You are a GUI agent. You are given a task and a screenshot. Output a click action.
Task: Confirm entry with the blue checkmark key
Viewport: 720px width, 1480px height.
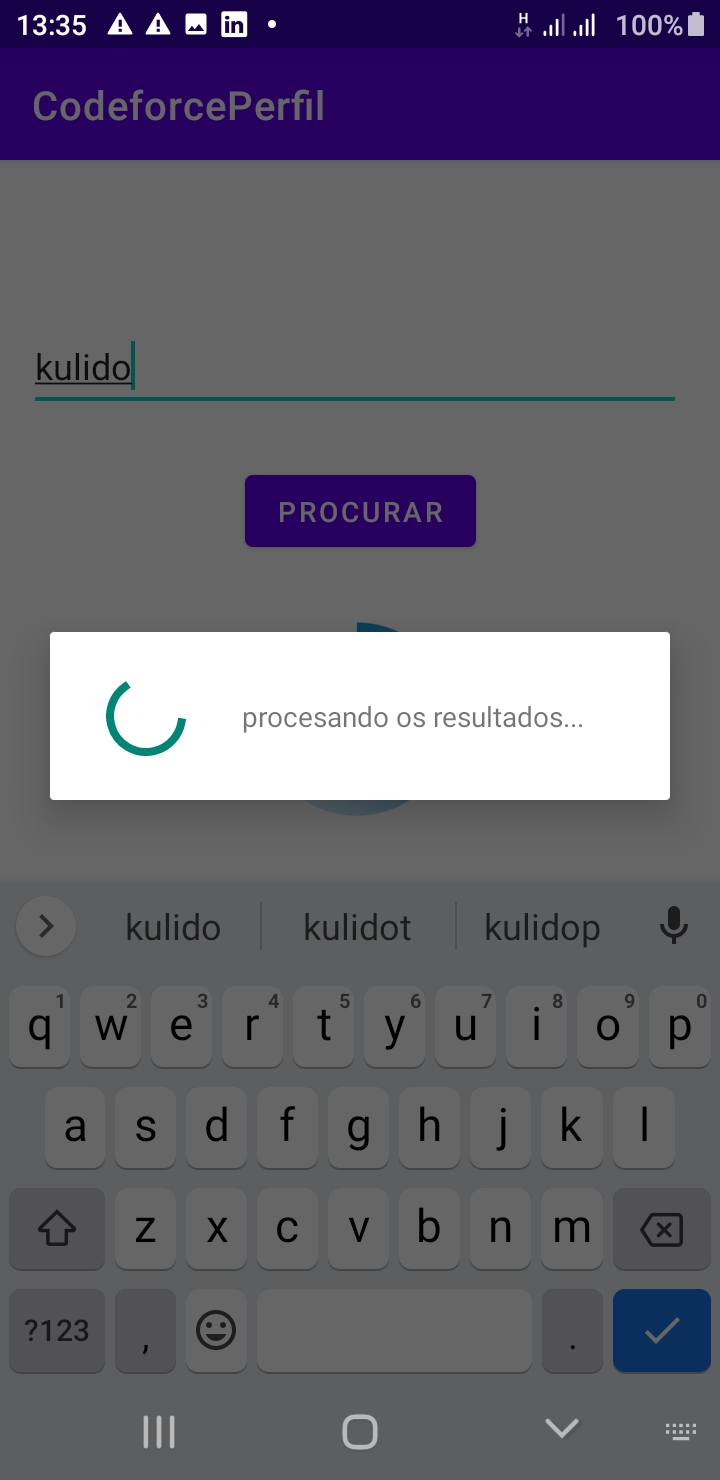click(661, 1330)
